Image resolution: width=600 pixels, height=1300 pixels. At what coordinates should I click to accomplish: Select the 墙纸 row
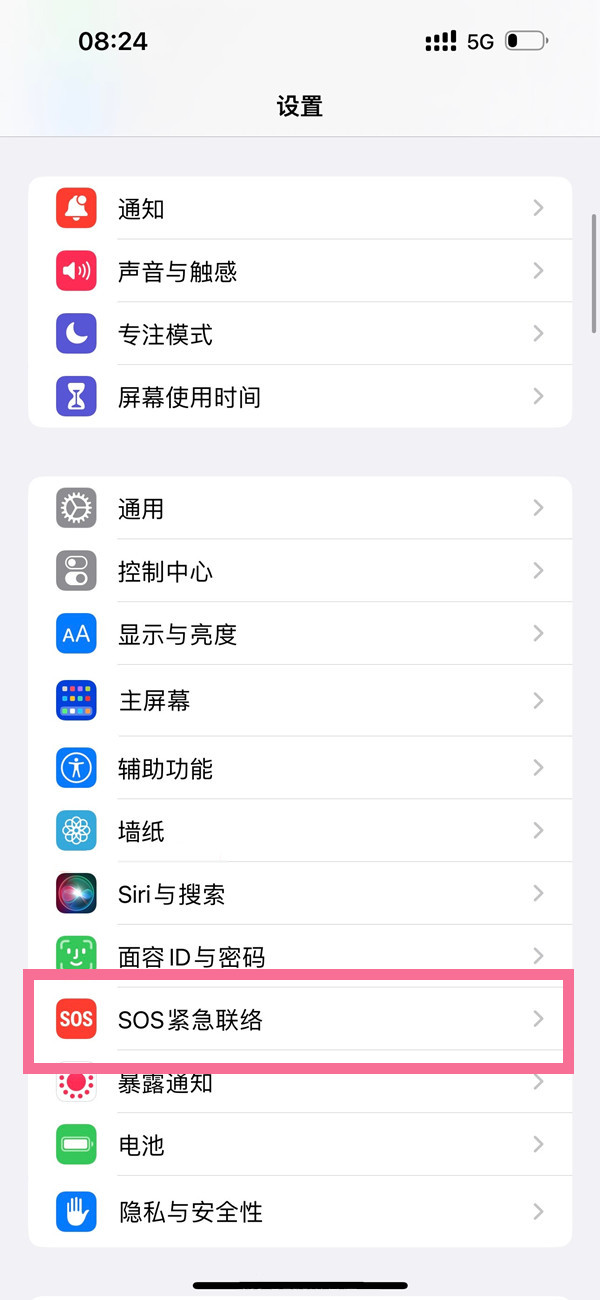[x=300, y=831]
